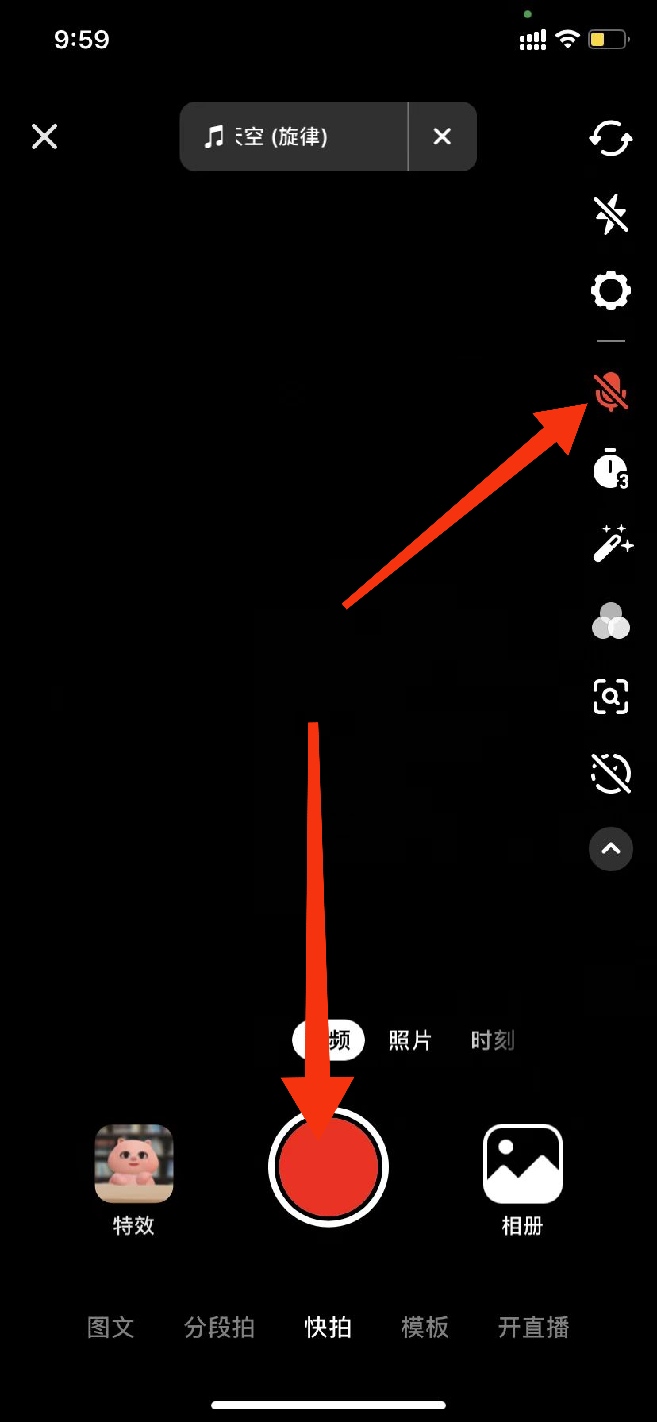Open the filters icon

(610, 621)
